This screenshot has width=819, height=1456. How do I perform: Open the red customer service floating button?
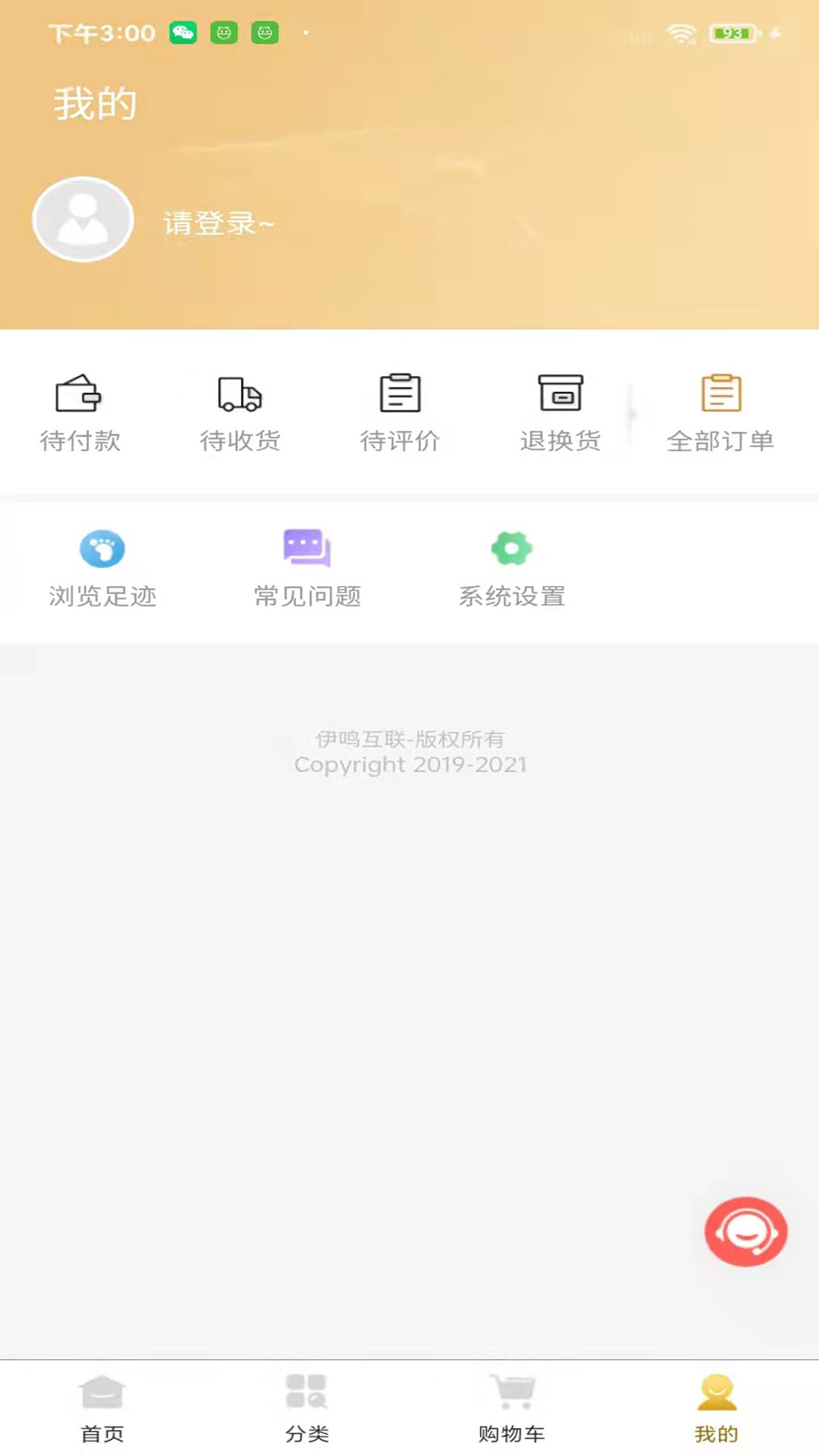pos(746,1232)
